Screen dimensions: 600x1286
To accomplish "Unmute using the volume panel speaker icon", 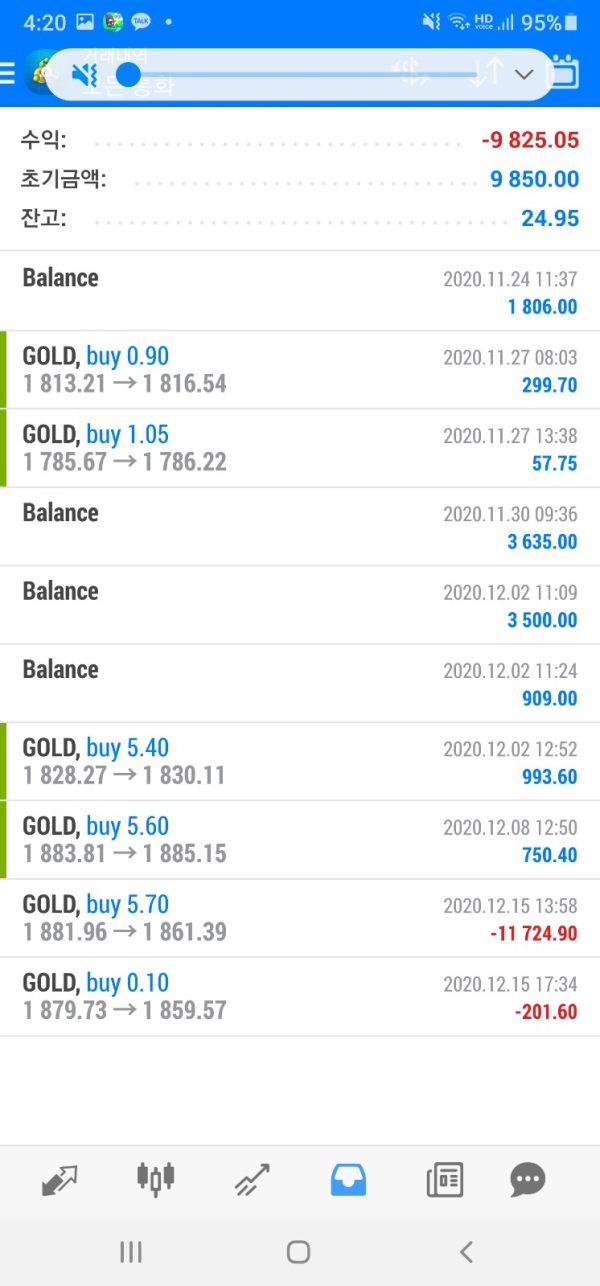I will coord(85,74).
